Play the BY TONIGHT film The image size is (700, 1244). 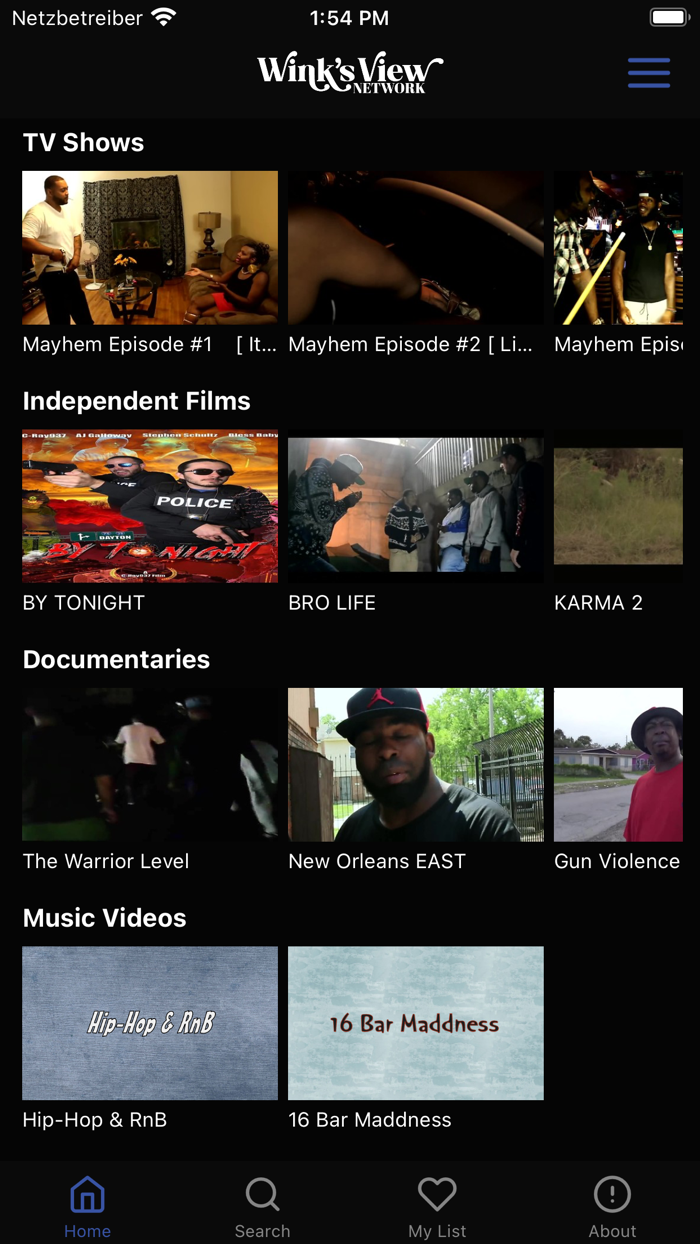pos(150,506)
